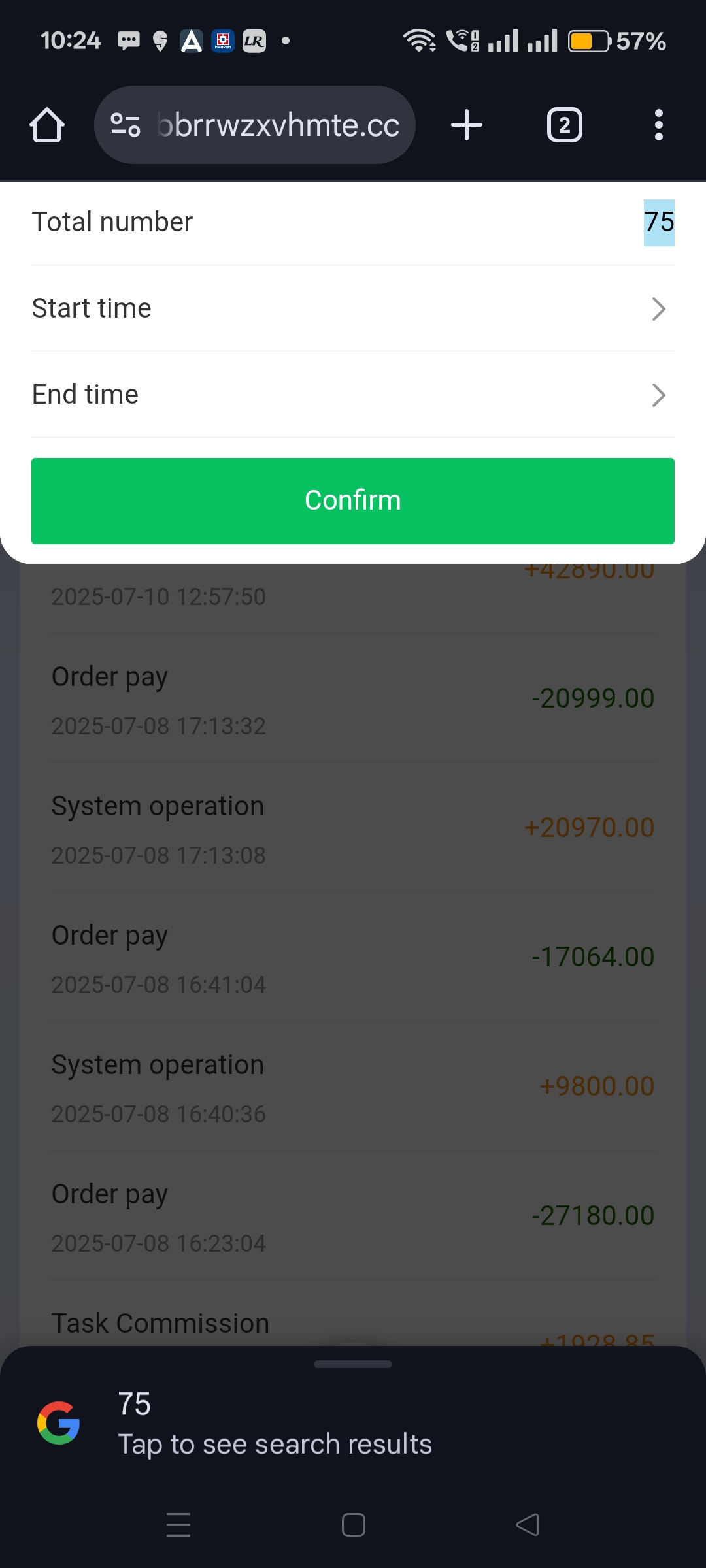This screenshot has width=706, height=1568.
Task: Open a new browser tab
Action: point(467,125)
